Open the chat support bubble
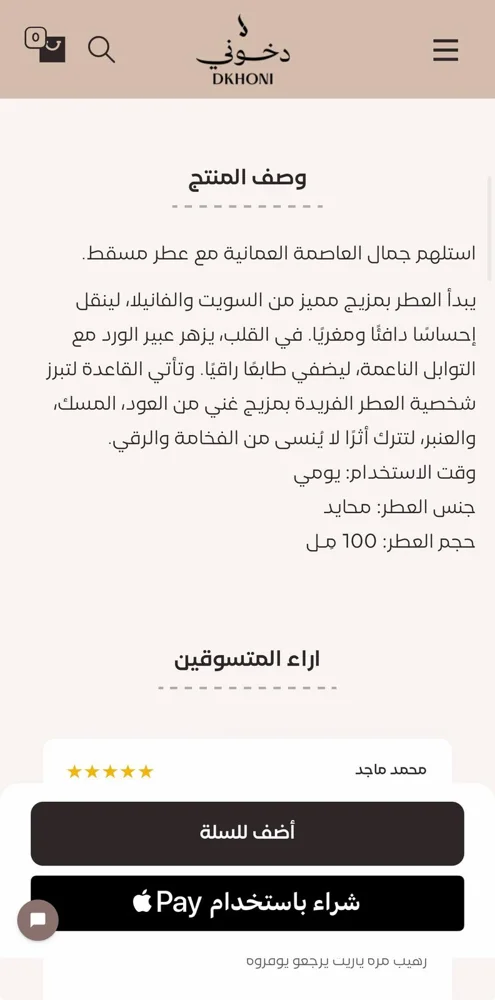This screenshot has width=495, height=1000. [38, 920]
